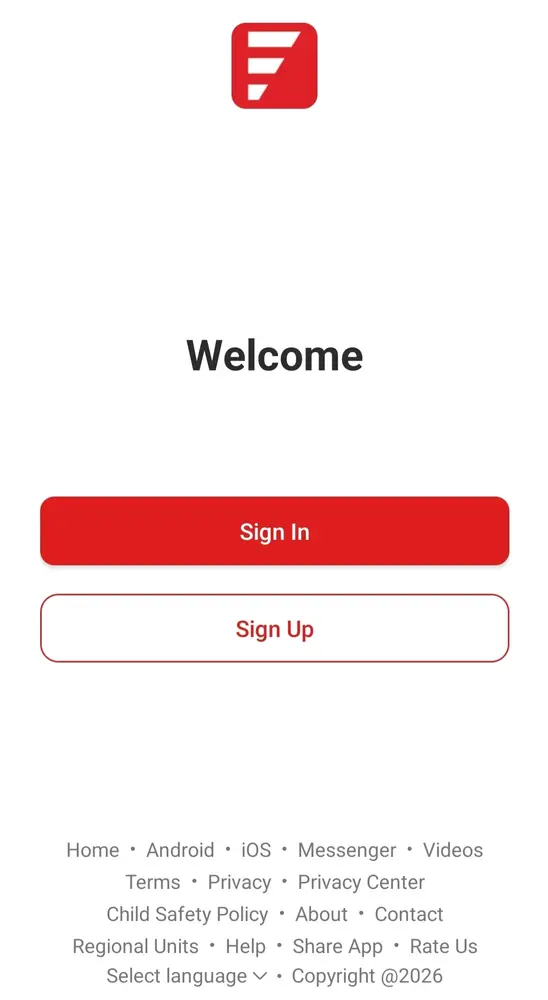Open the Privacy link
Screen dimensions: 548x1000
[239, 882]
